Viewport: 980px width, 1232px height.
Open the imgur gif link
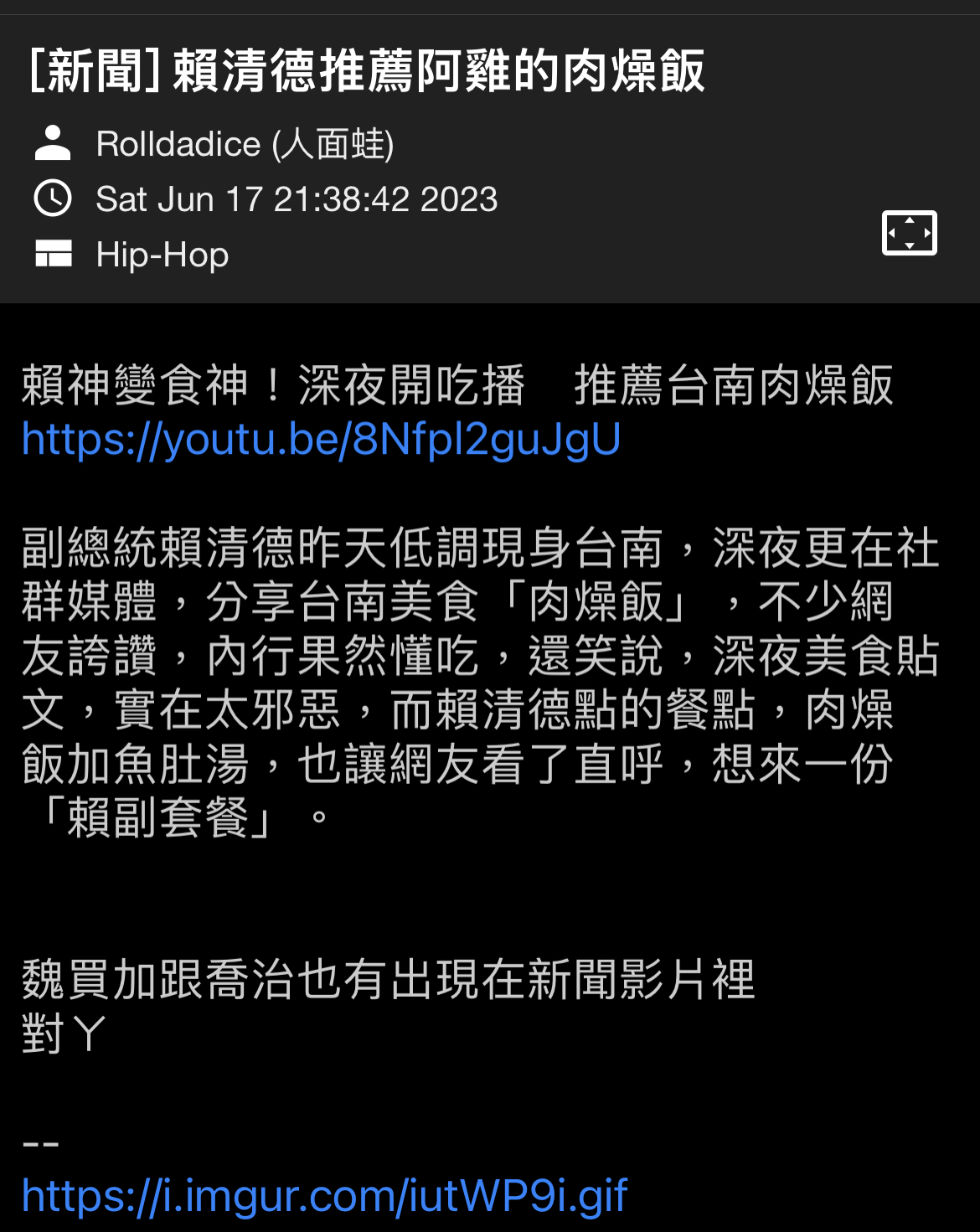click(324, 1195)
